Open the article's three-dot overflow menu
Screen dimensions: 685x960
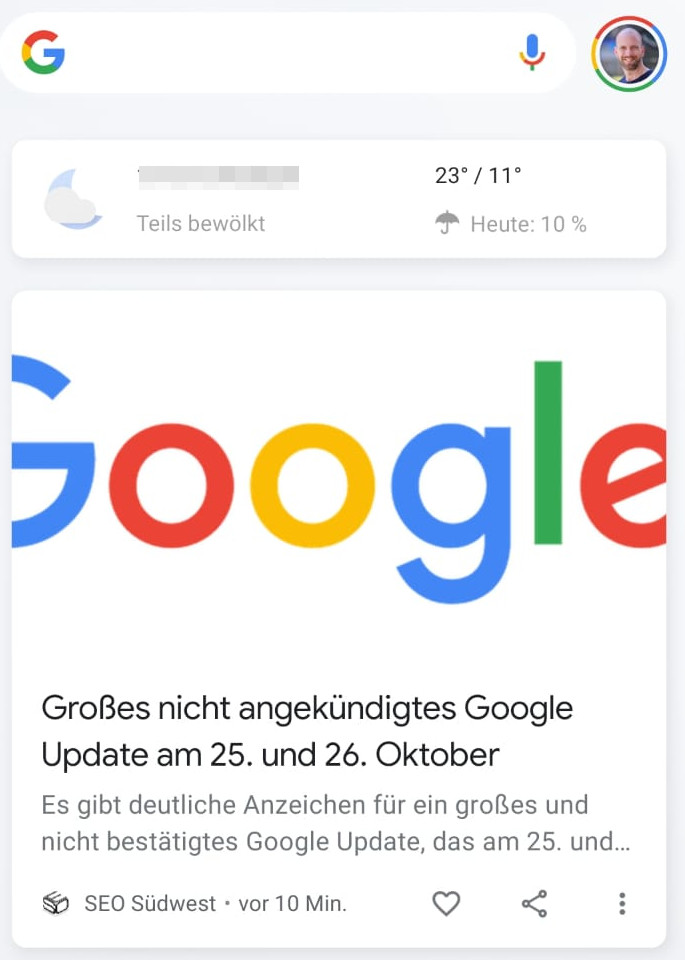click(622, 904)
